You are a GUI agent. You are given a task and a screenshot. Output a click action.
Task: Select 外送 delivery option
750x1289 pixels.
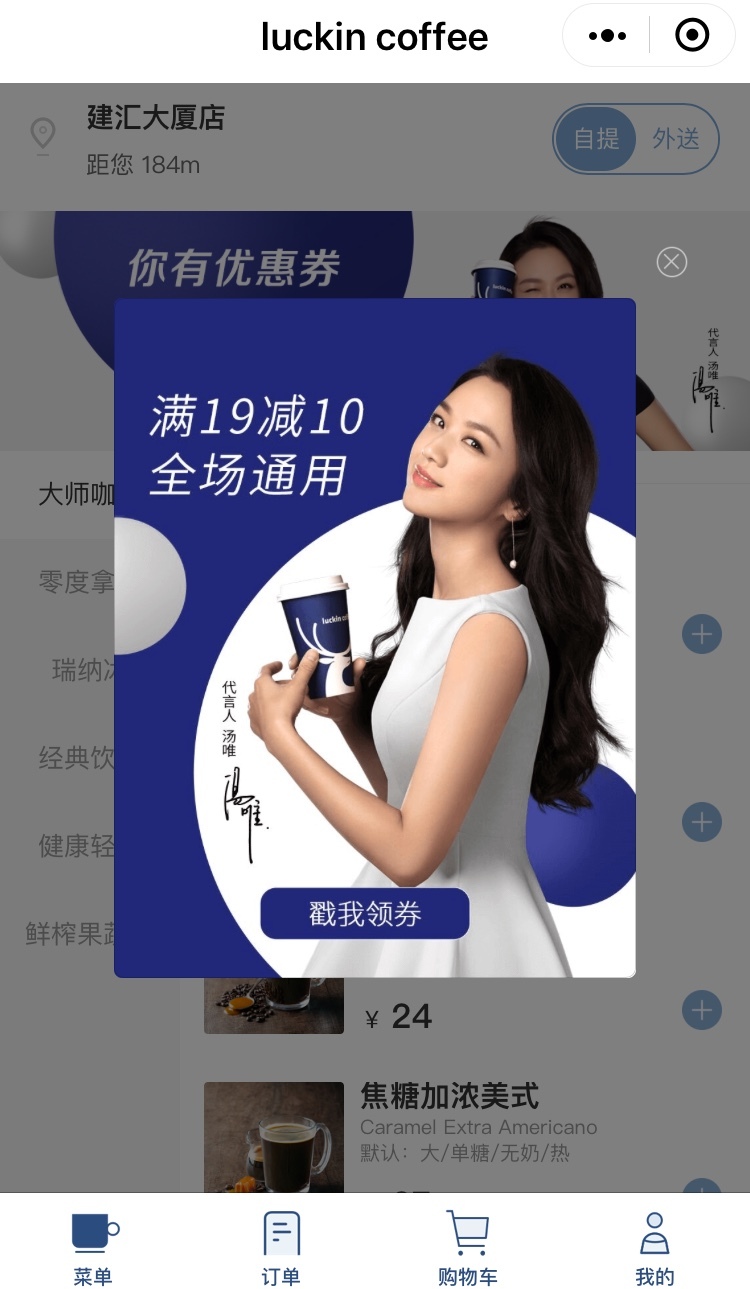click(676, 139)
